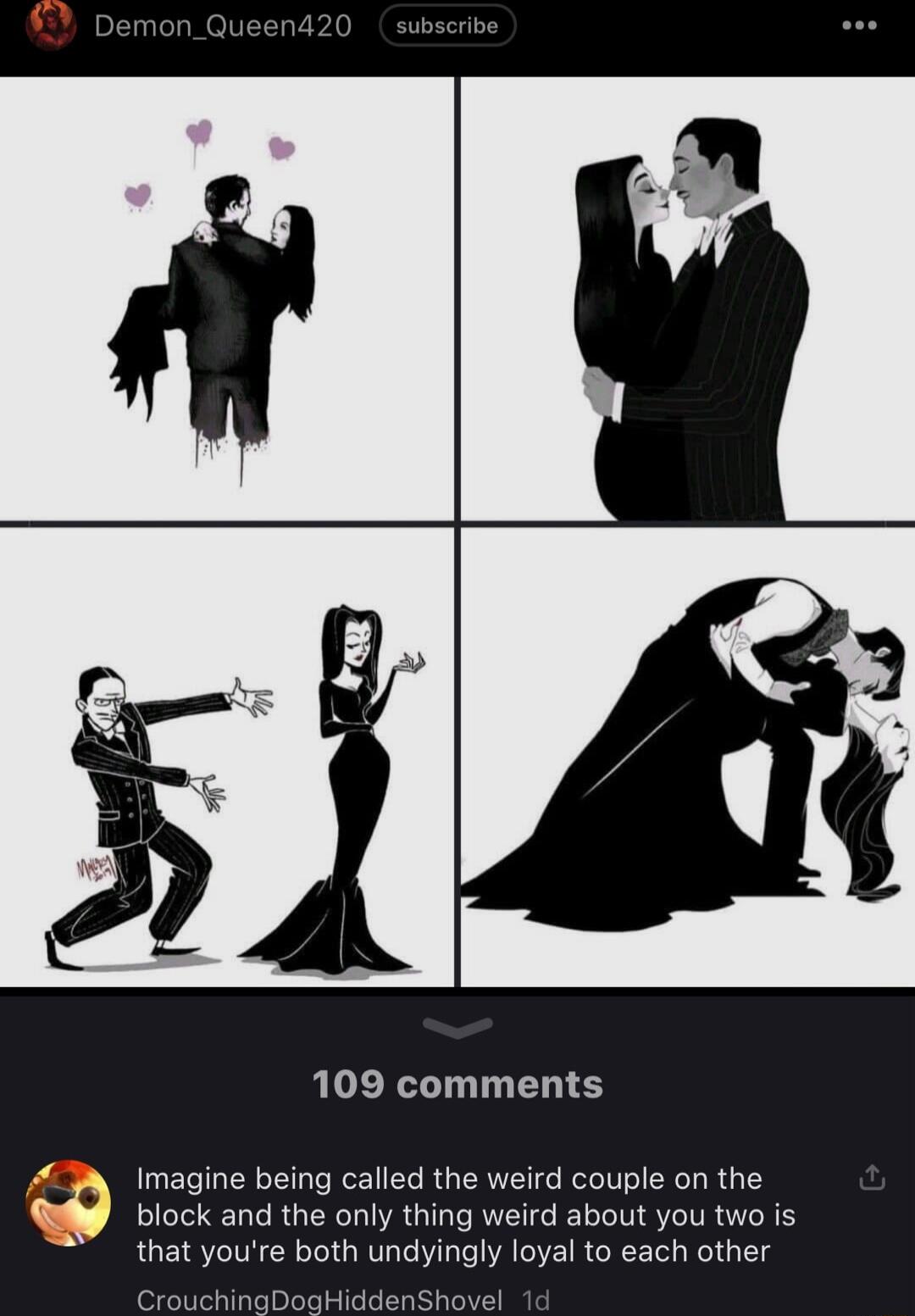915x1316 pixels.
Task: View CrouchingDogHiddenShovel's profile picture
Action: (68, 1202)
